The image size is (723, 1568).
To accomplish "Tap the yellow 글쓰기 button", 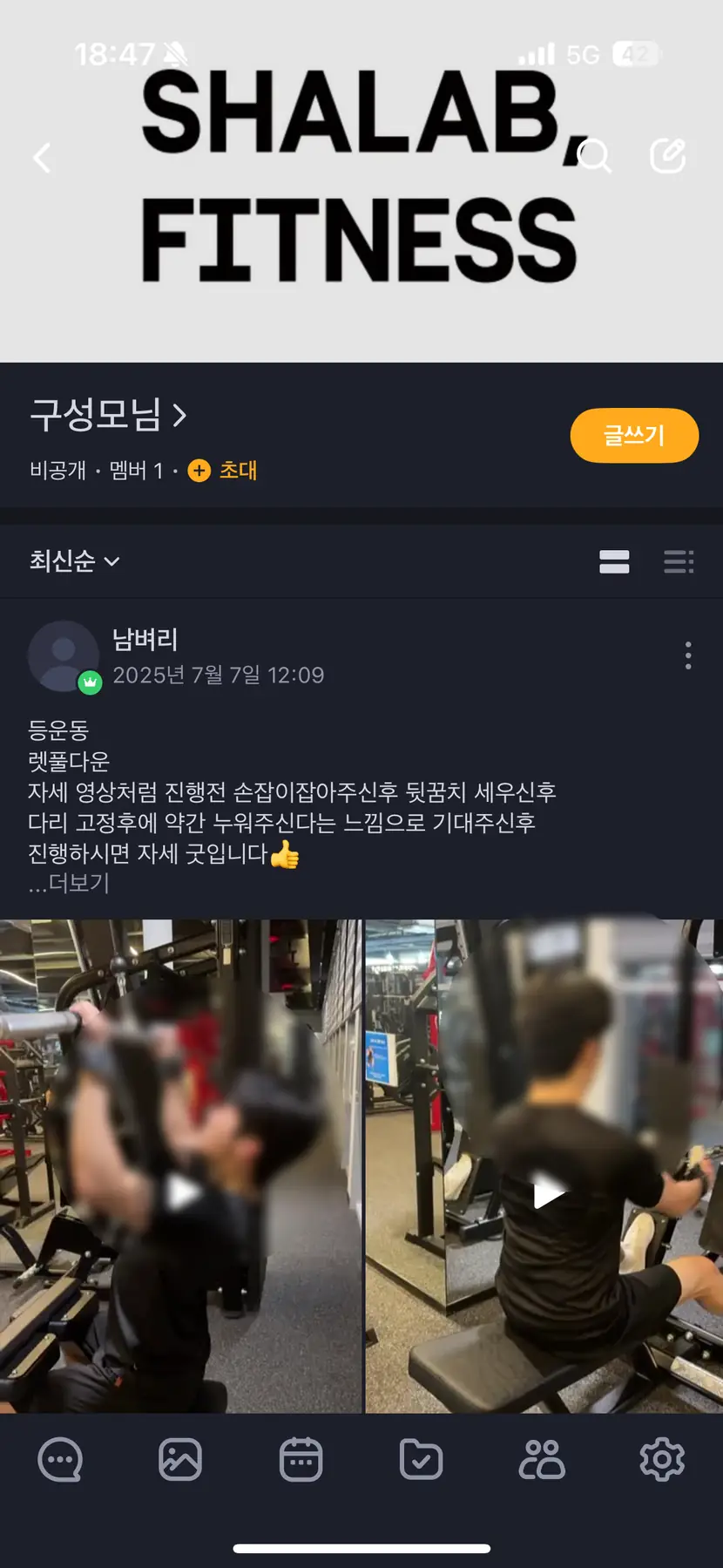I will click(x=633, y=435).
